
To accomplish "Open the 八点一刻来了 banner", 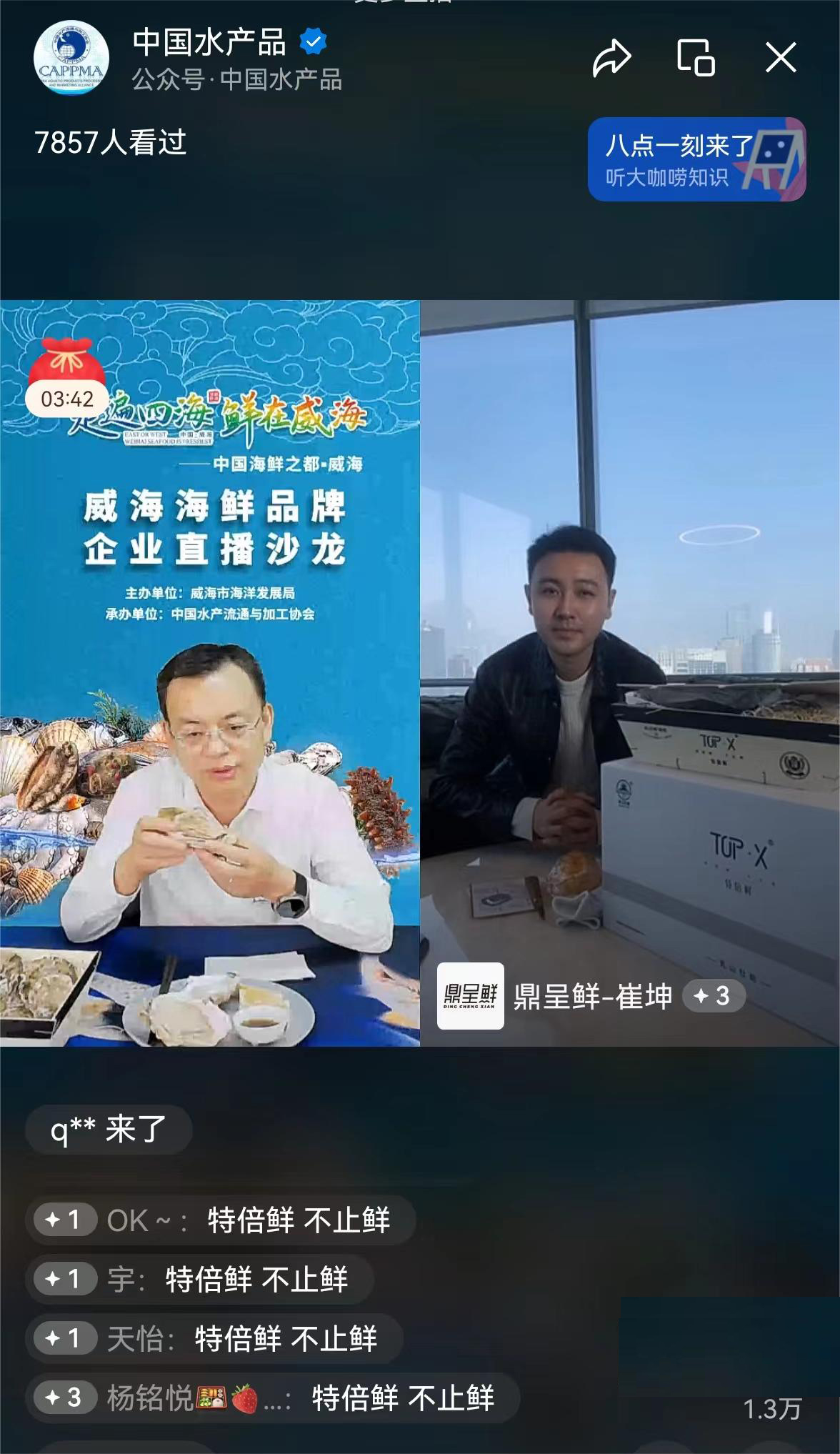I will point(696,159).
